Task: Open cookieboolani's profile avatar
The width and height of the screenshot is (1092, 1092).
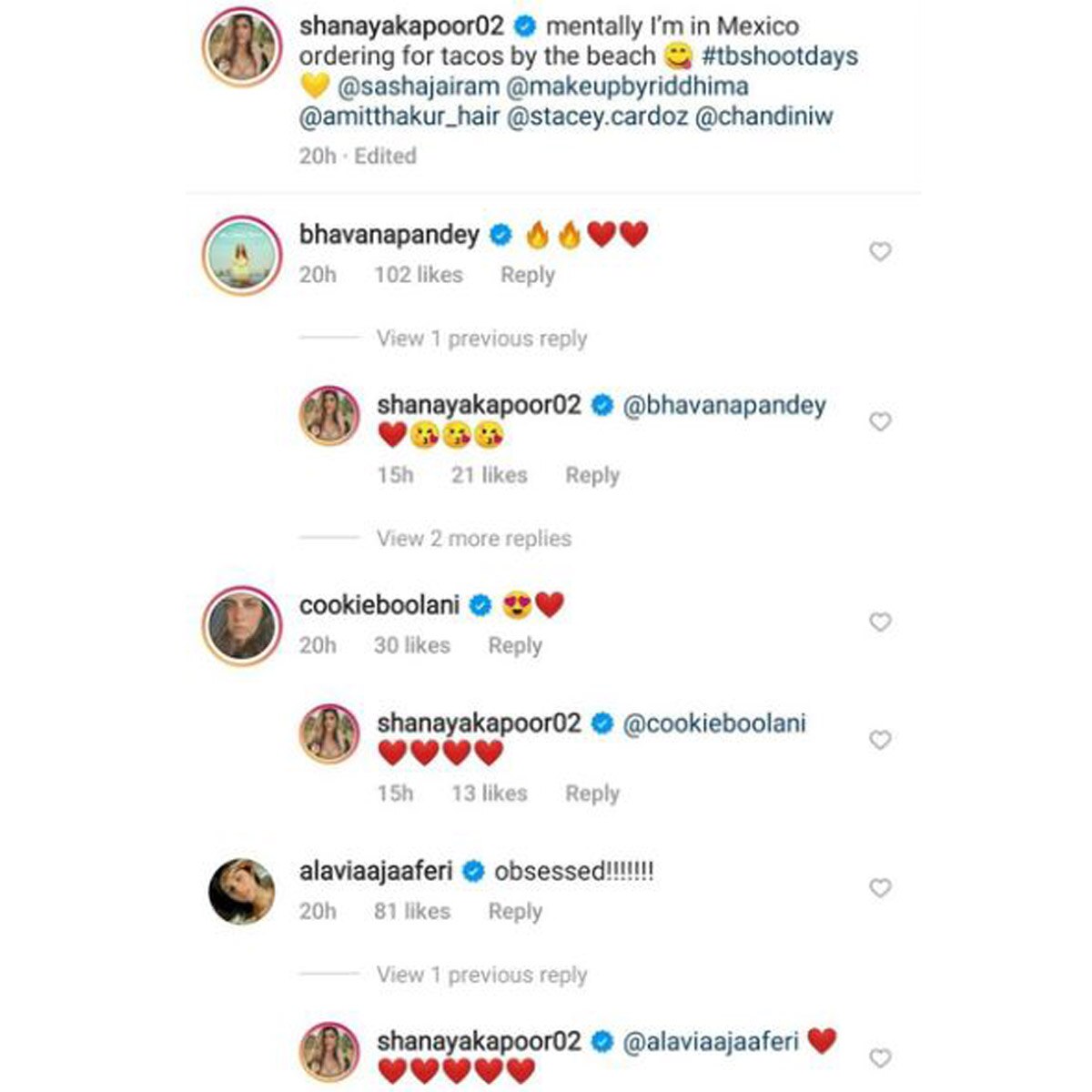Action: (241, 626)
